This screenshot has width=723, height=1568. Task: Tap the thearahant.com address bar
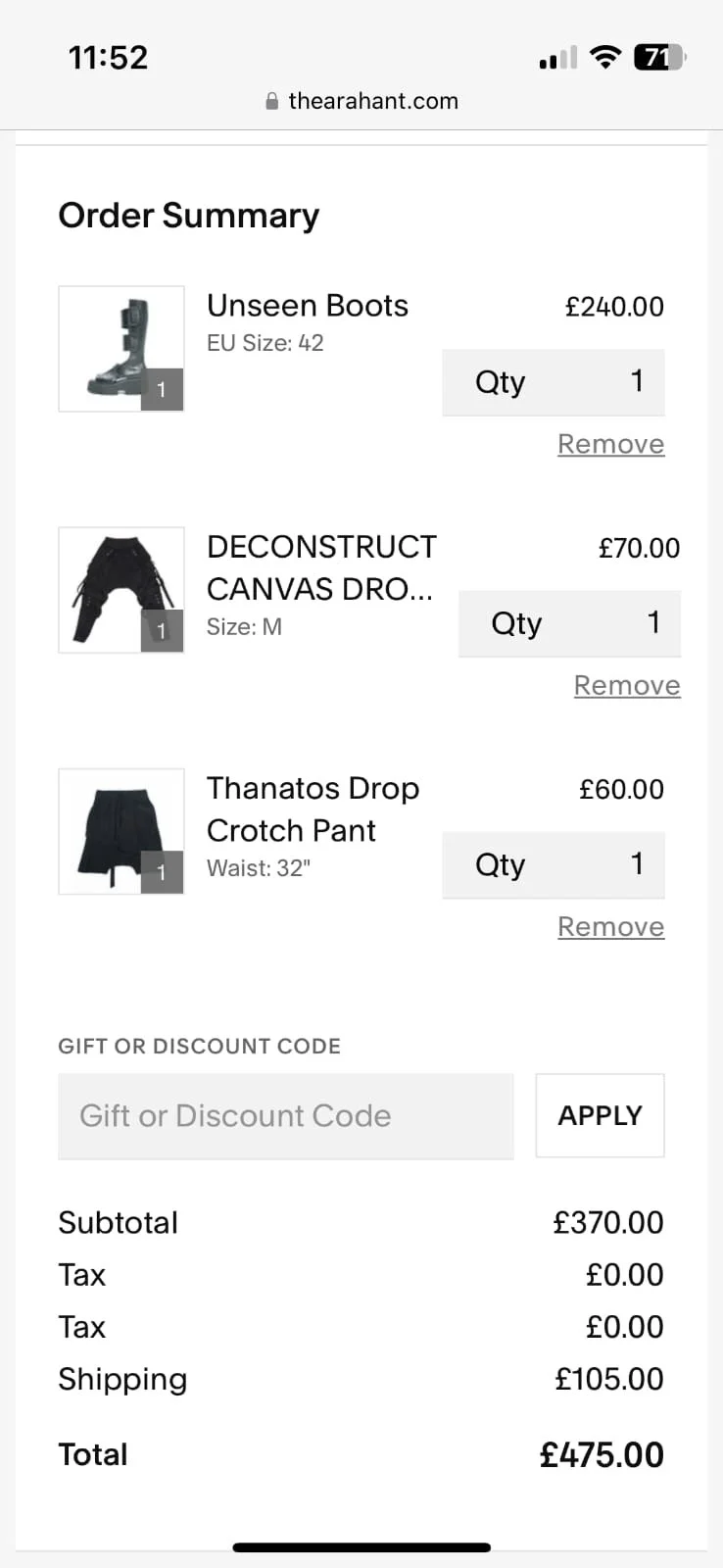[x=361, y=101]
